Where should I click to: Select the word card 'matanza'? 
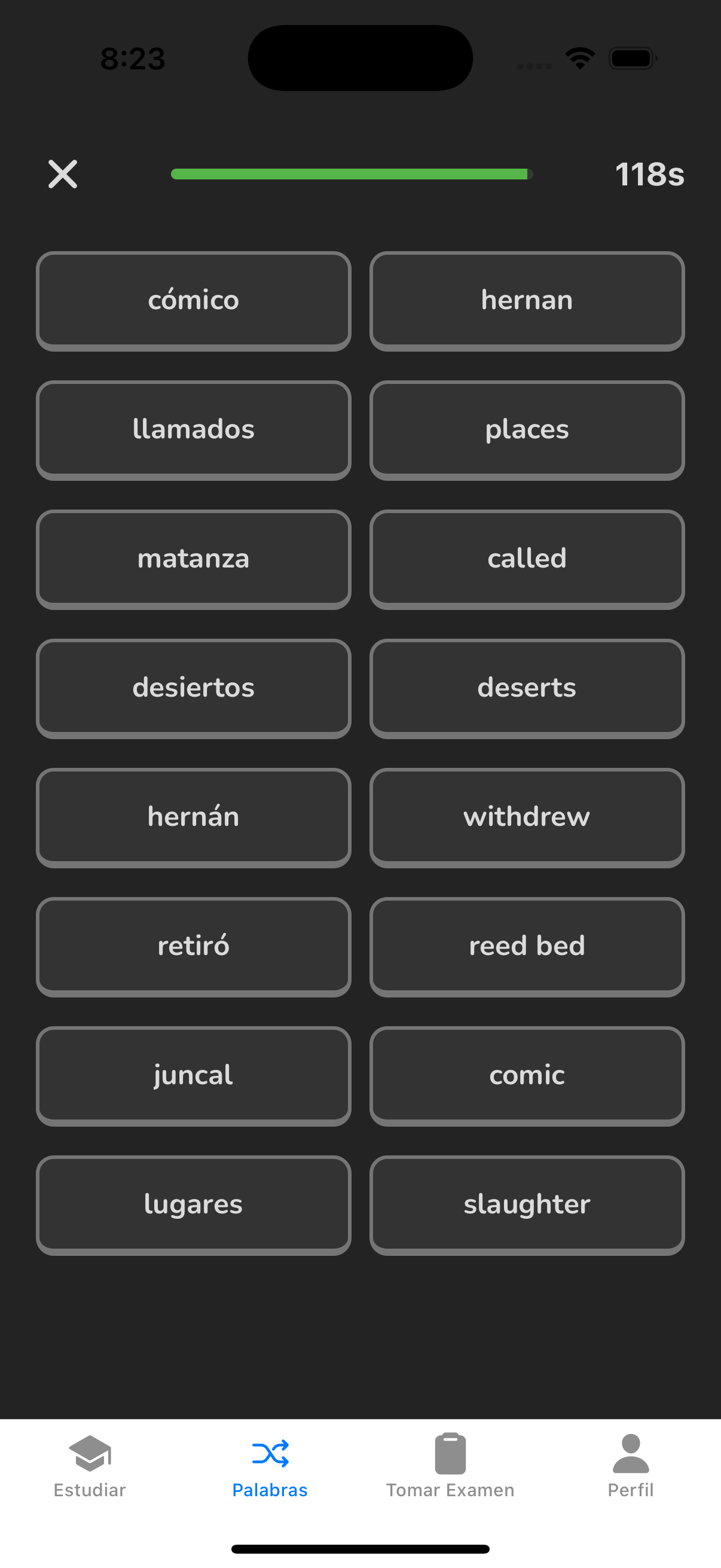193,558
